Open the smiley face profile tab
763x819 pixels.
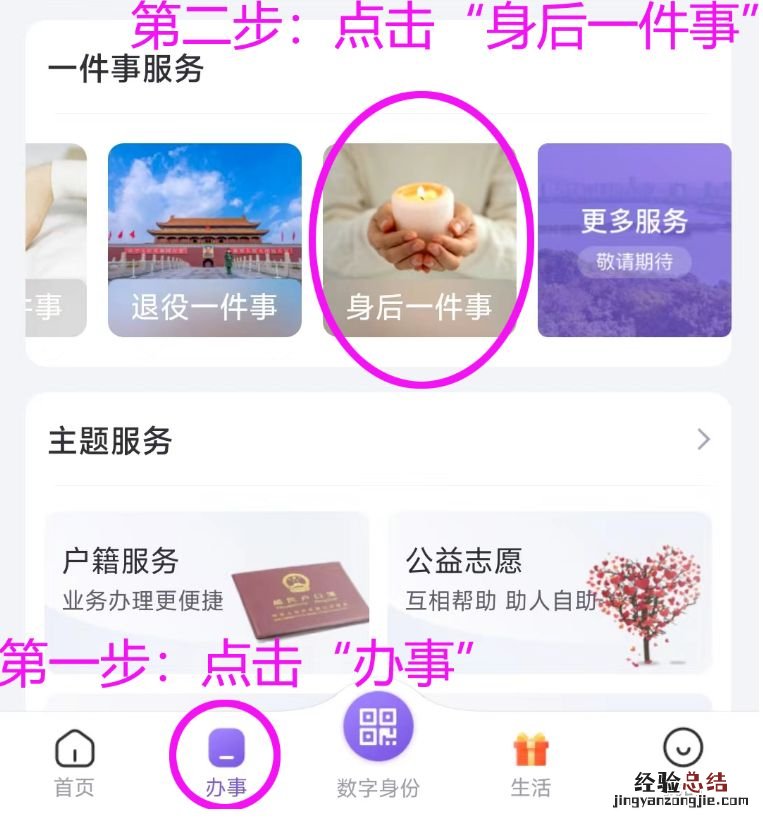pyautogui.click(x=683, y=750)
